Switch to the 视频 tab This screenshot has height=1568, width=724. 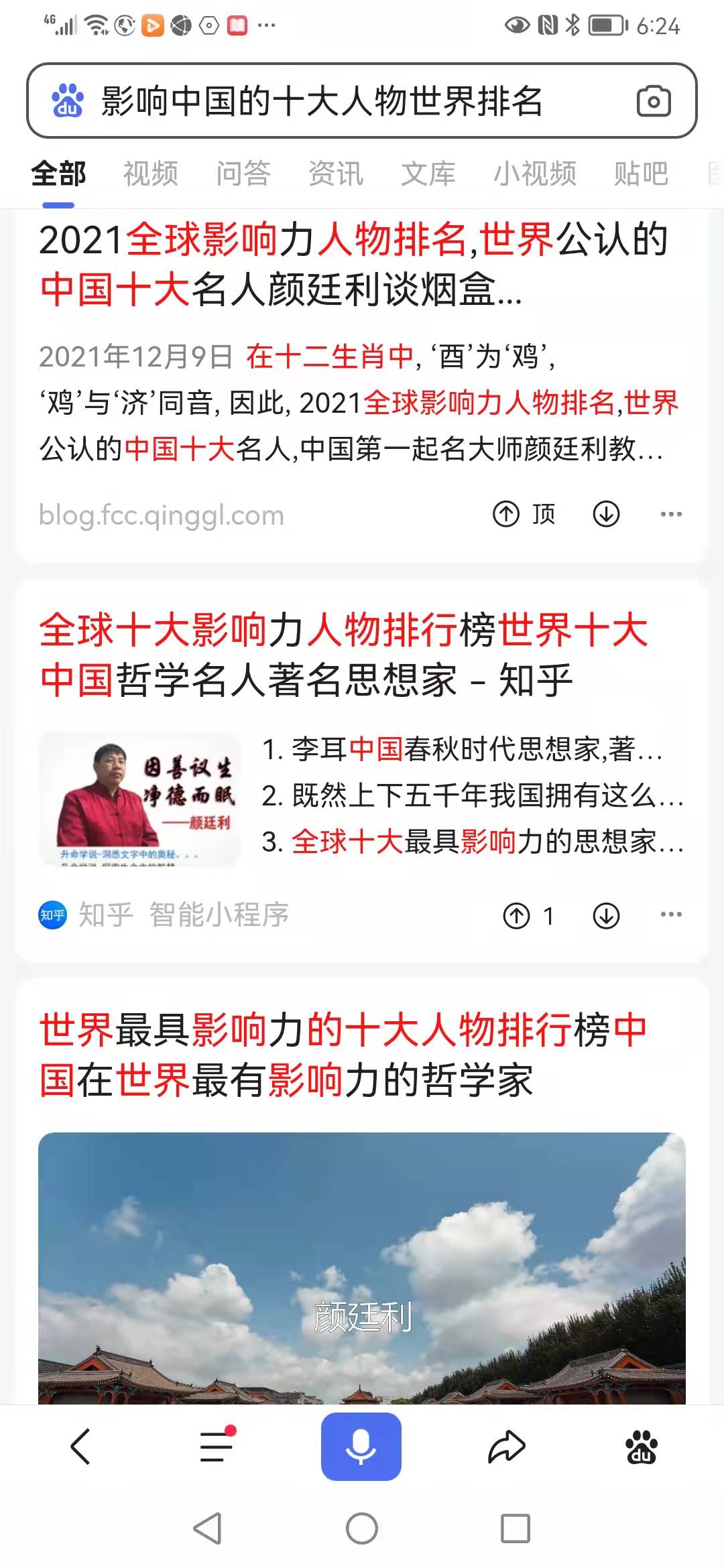[151, 174]
